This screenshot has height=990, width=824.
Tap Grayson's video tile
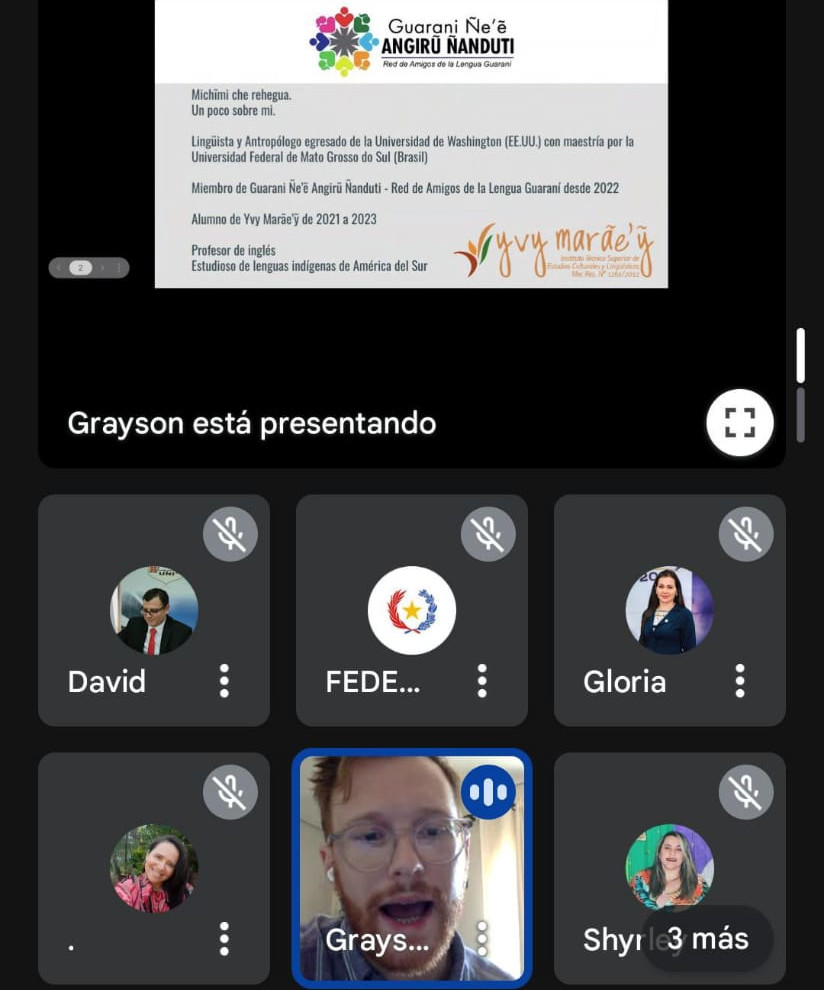point(412,868)
